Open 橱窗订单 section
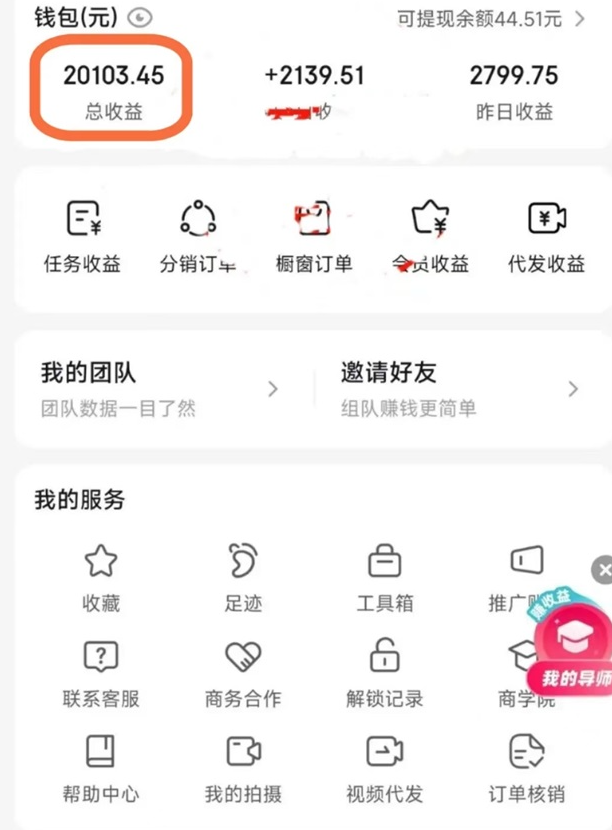The image size is (612, 830). (x=314, y=238)
